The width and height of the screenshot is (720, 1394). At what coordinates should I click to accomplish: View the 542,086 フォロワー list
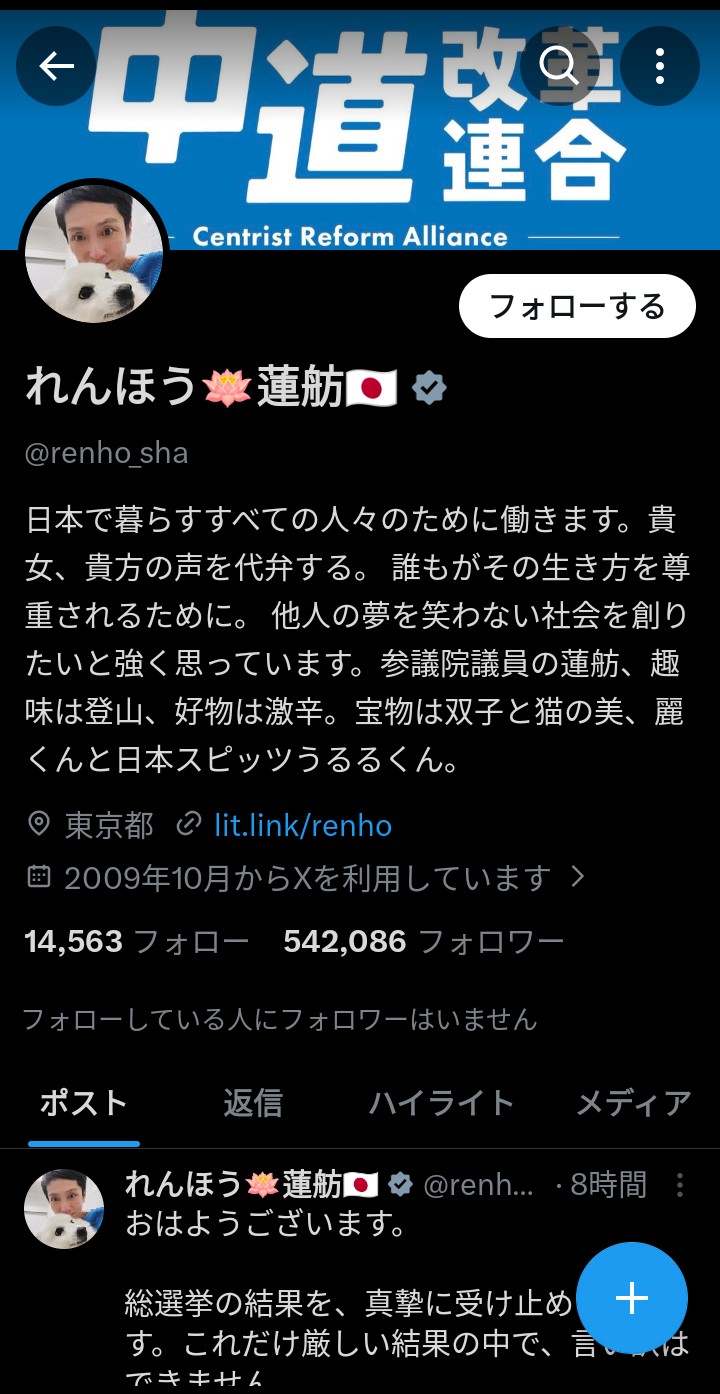(x=423, y=941)
